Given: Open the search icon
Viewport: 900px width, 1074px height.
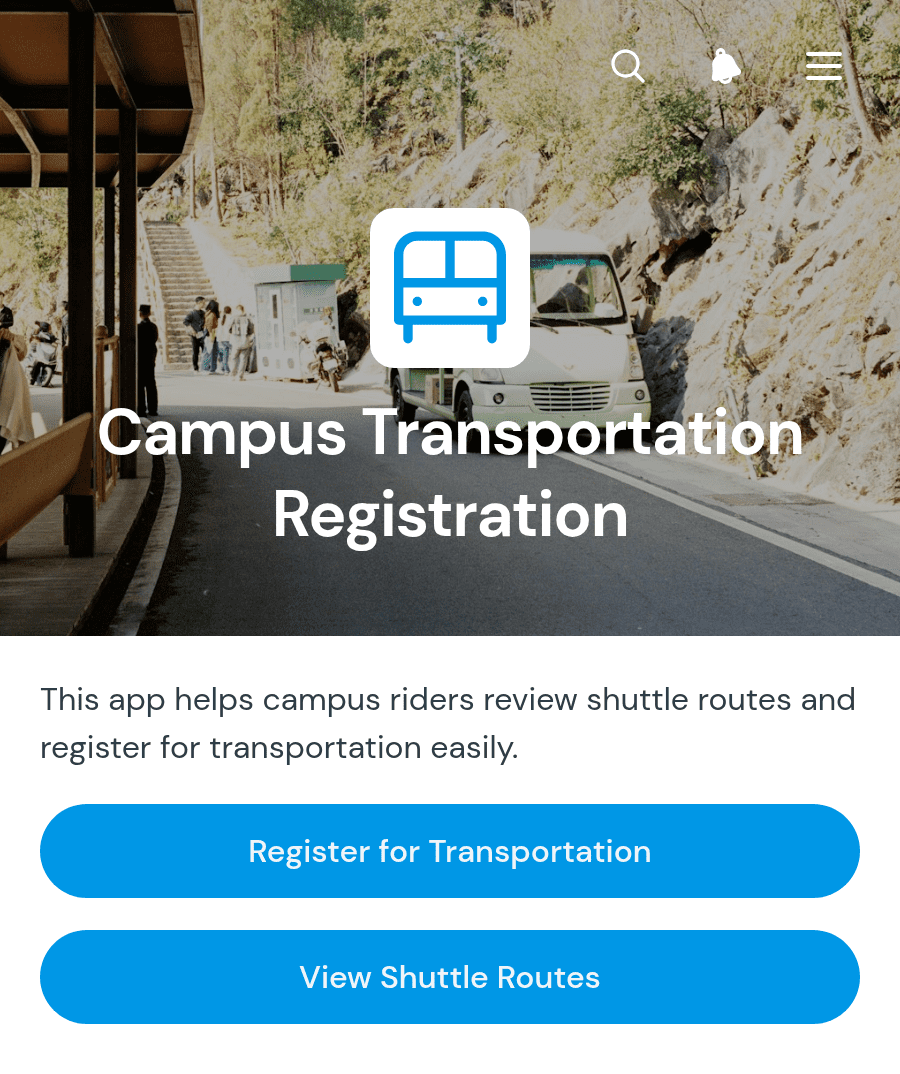Looking at the screenshot, I should coord(627,66).
